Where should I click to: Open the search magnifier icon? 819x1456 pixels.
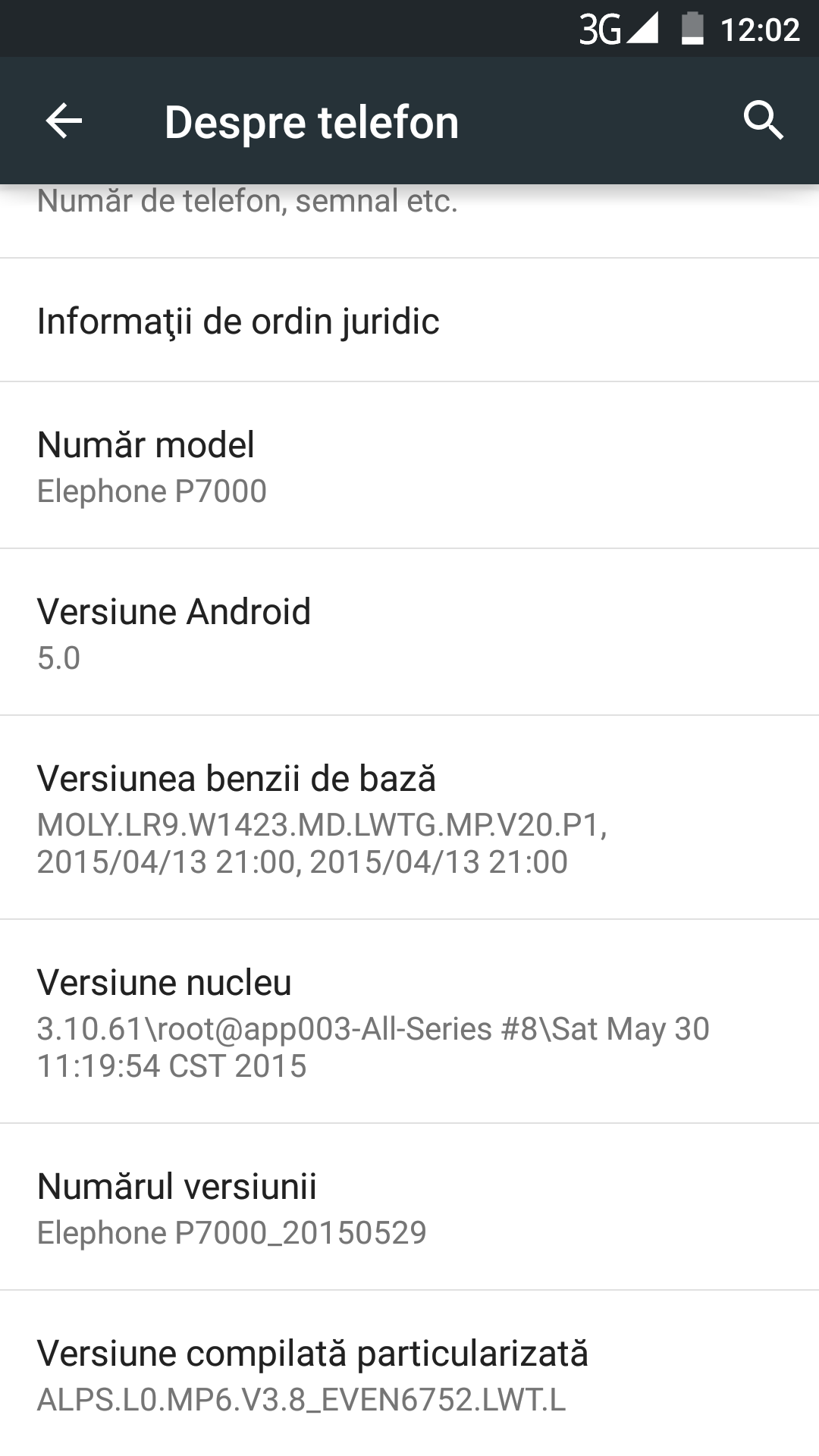pos(762,121)
